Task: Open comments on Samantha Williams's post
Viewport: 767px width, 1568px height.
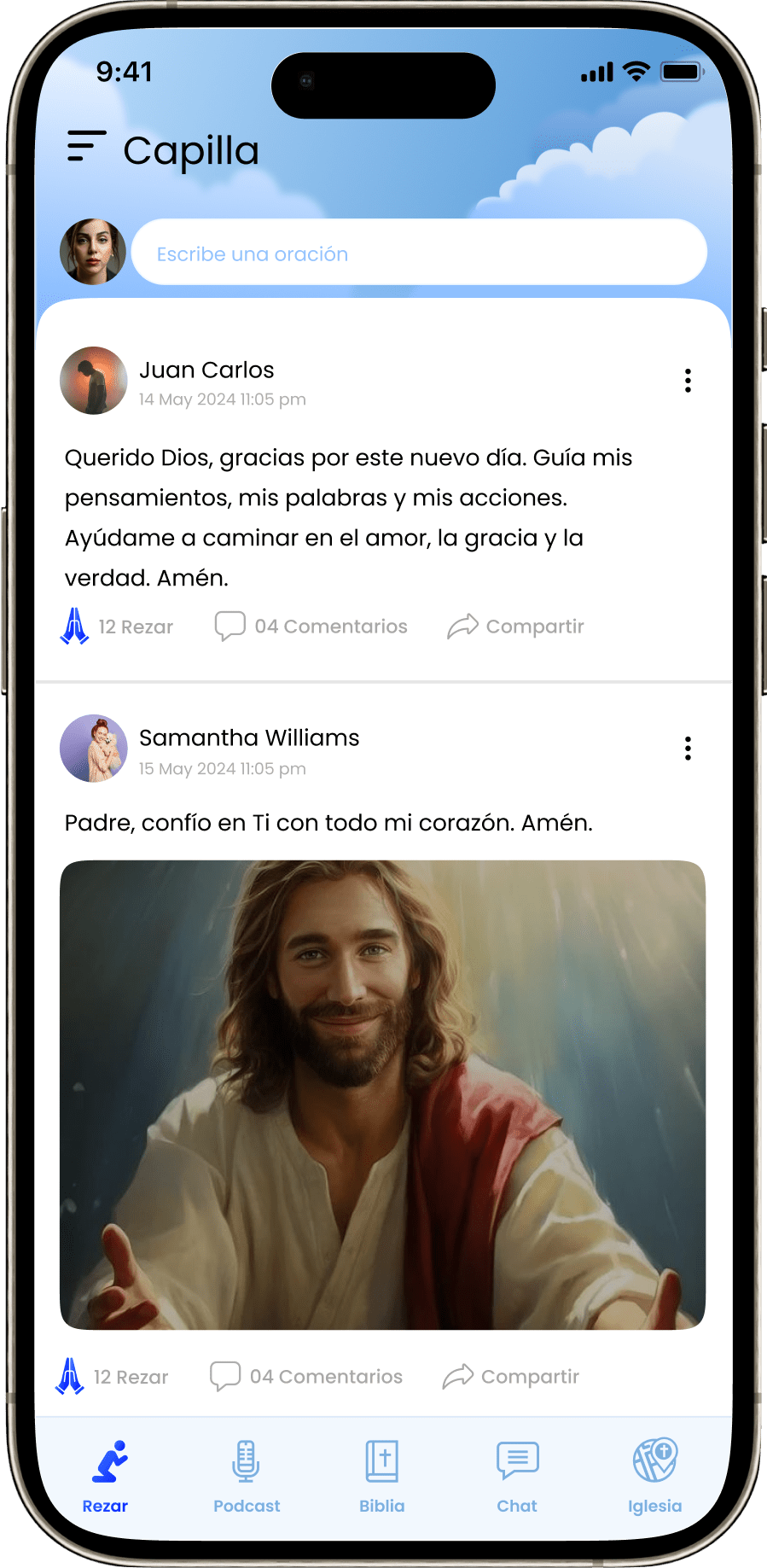Action: click(x=306, y=1377)
